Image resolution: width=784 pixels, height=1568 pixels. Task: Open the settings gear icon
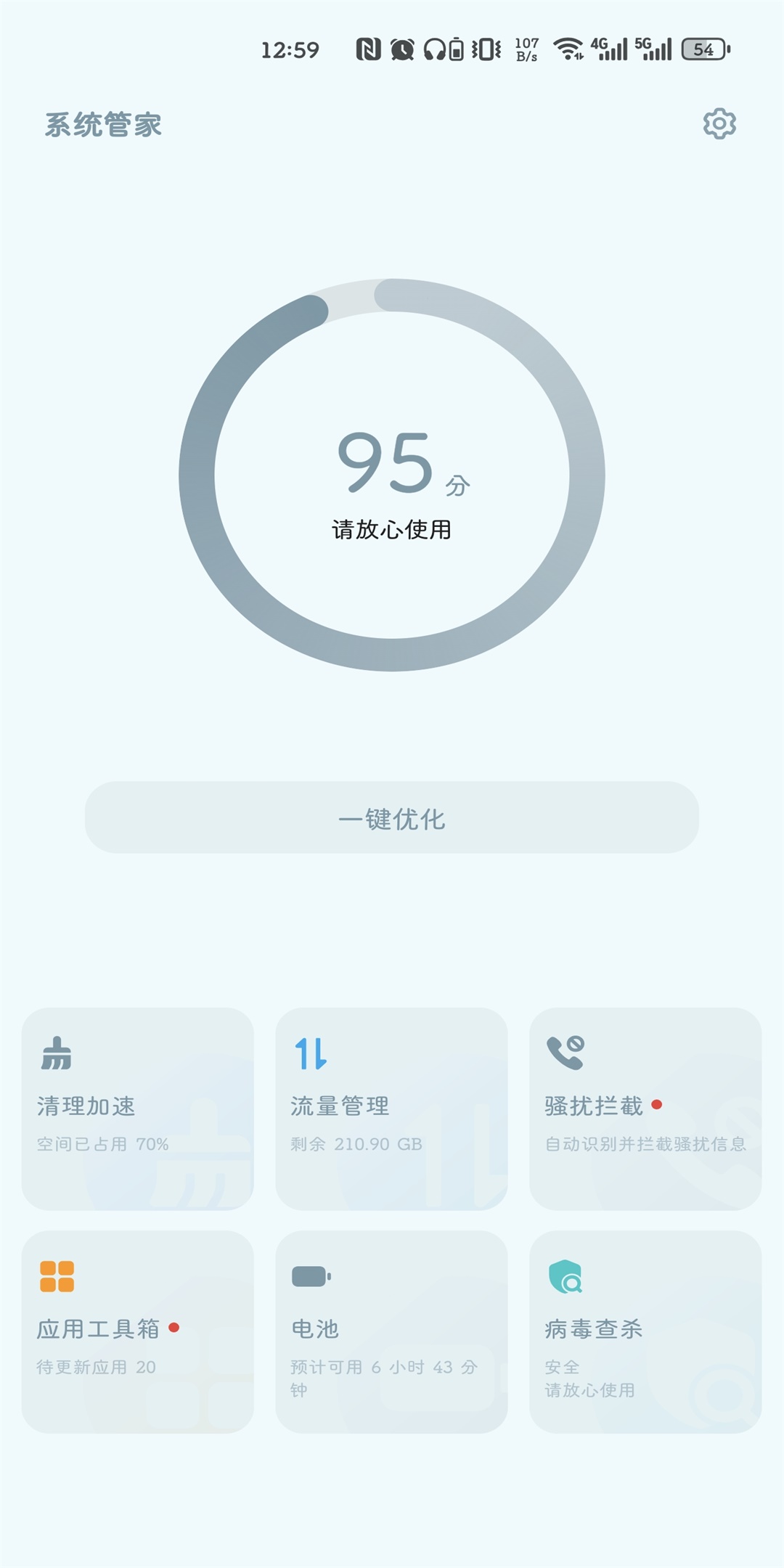(719, 124)
